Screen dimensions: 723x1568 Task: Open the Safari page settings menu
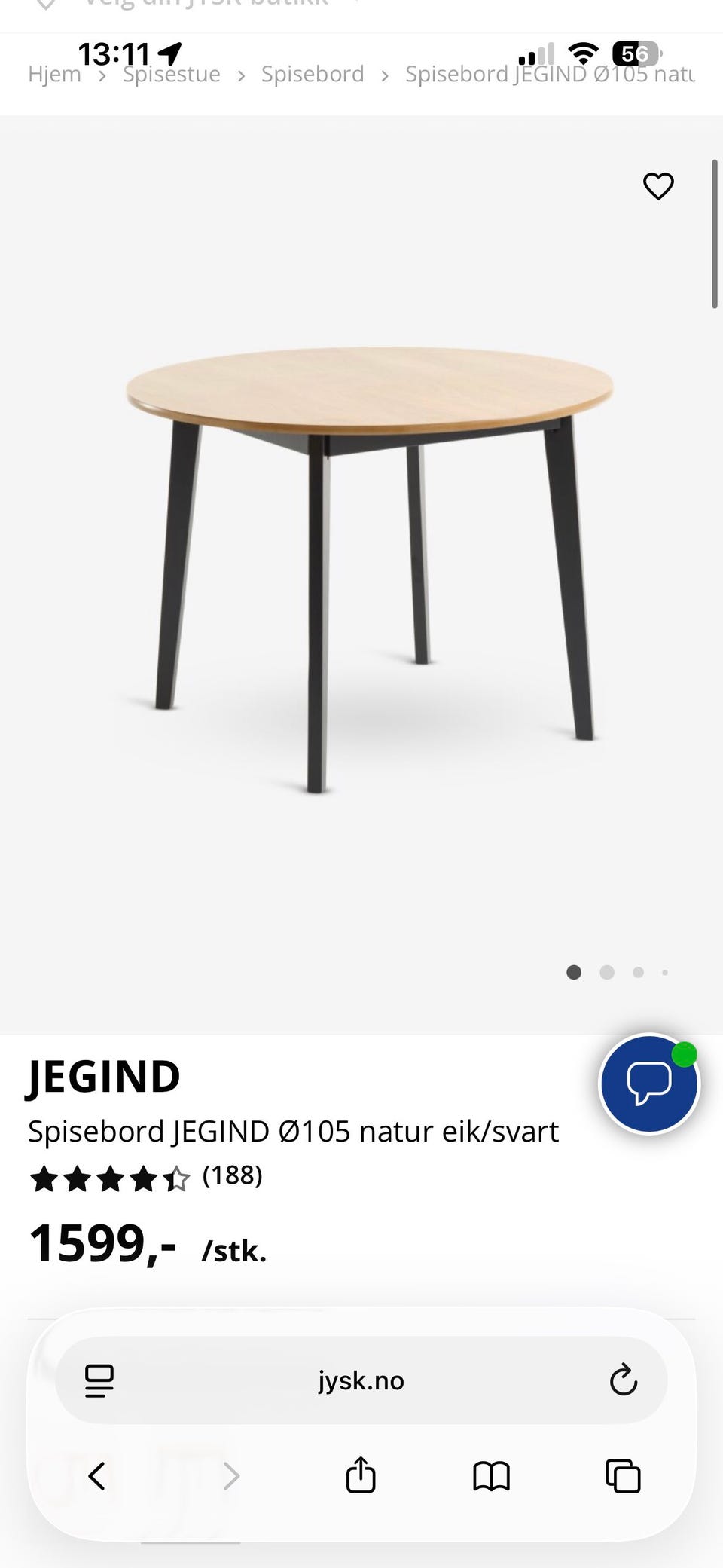(x=99, y=1380)
